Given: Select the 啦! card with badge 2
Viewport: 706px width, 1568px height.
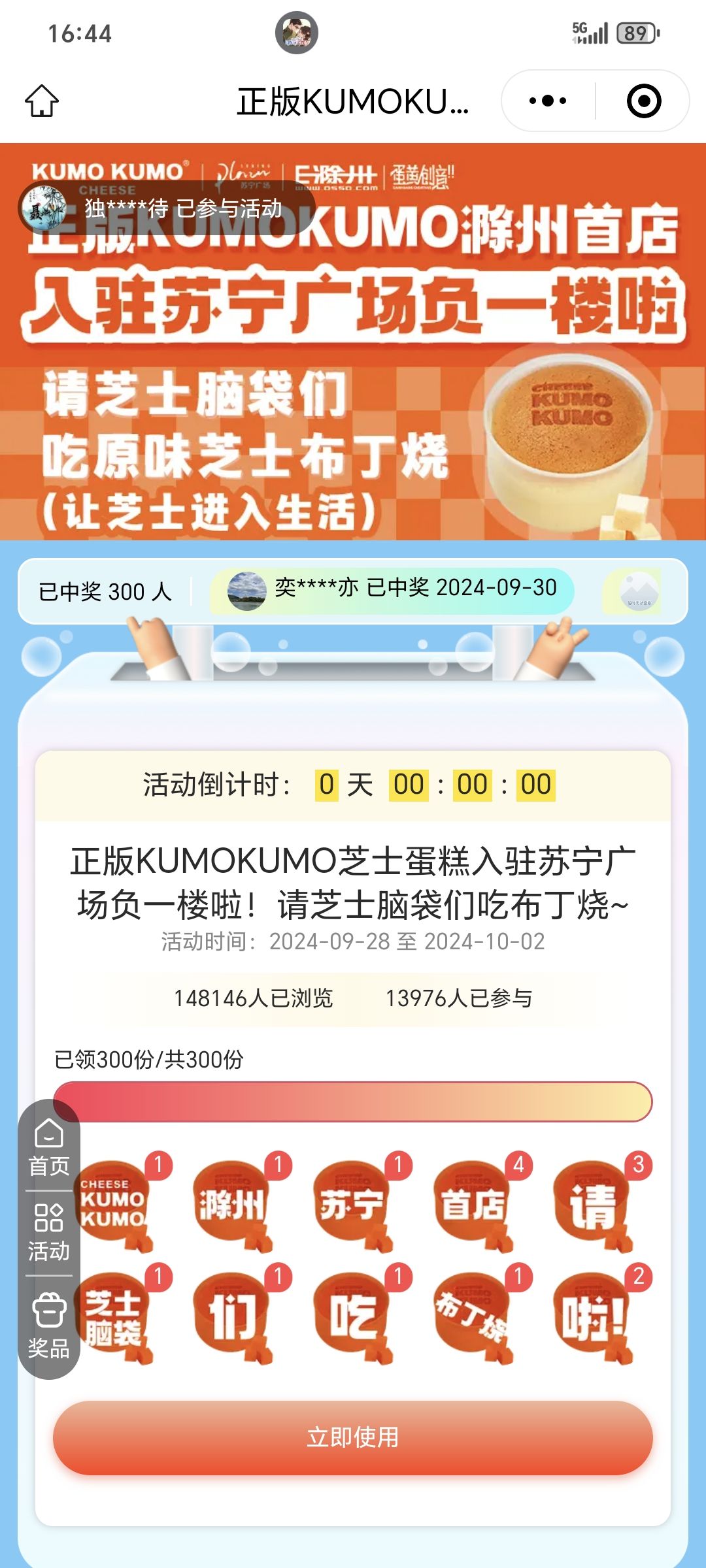Looking at the screenshot, I should 595,1316.
